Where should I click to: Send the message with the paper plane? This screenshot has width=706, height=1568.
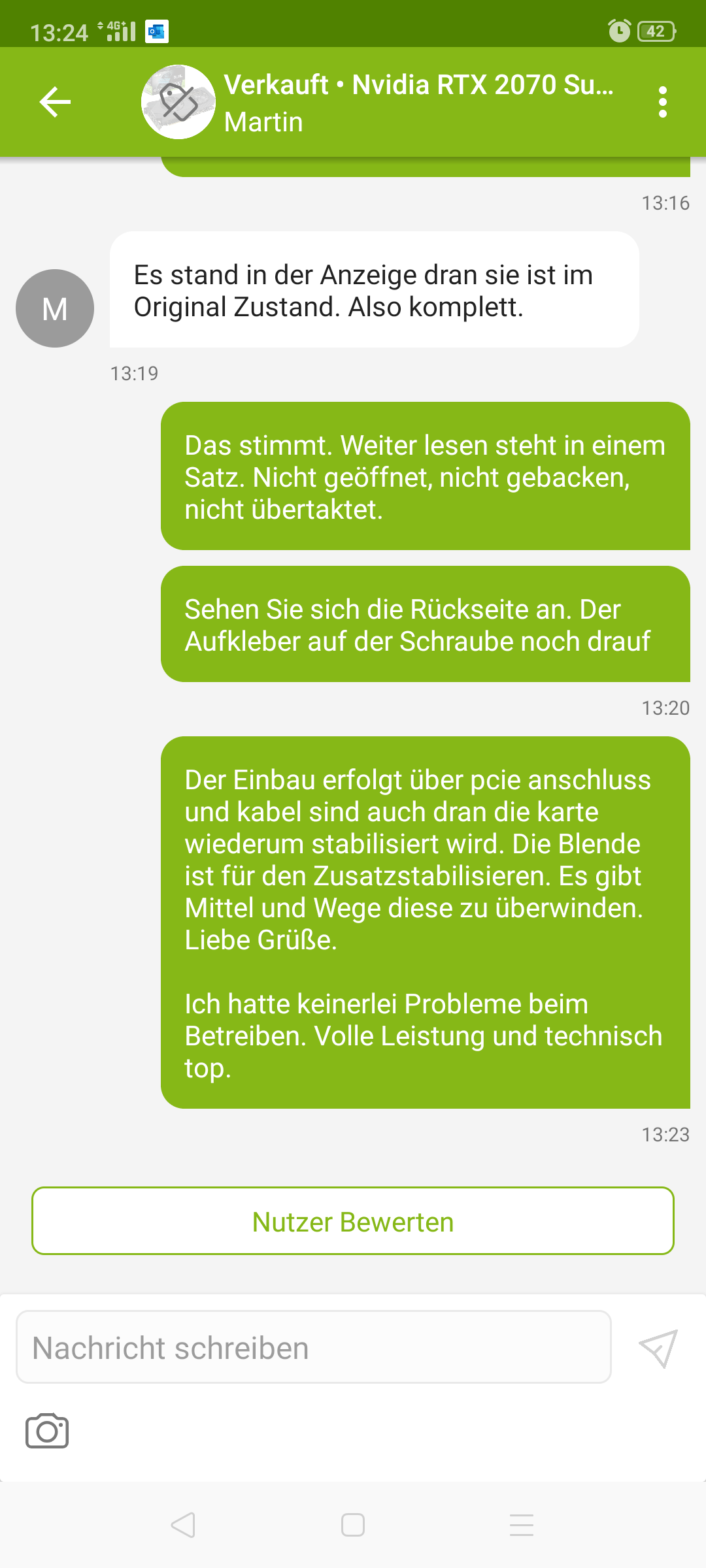point(658,1348)
